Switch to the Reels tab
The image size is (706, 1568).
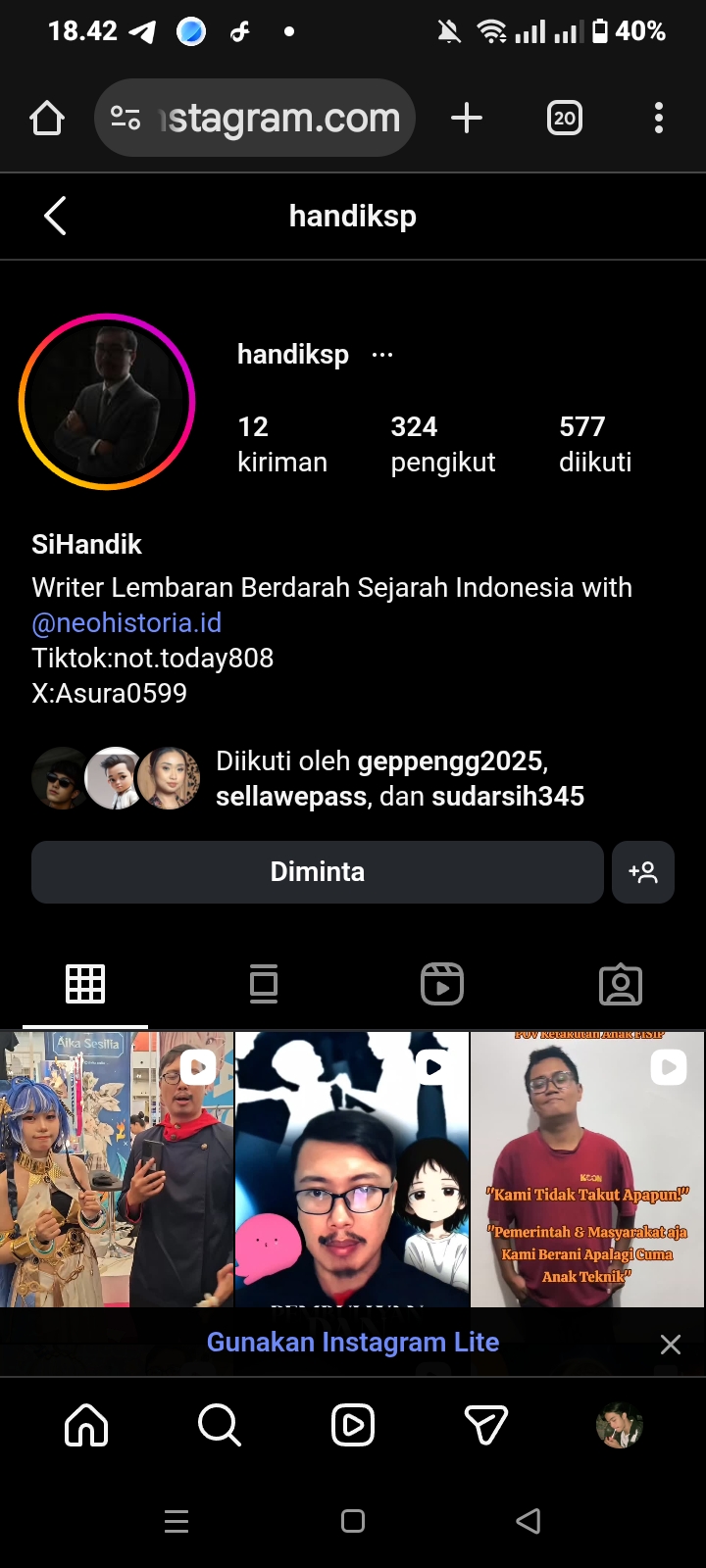pyautogui.click(x=441, y=984)
